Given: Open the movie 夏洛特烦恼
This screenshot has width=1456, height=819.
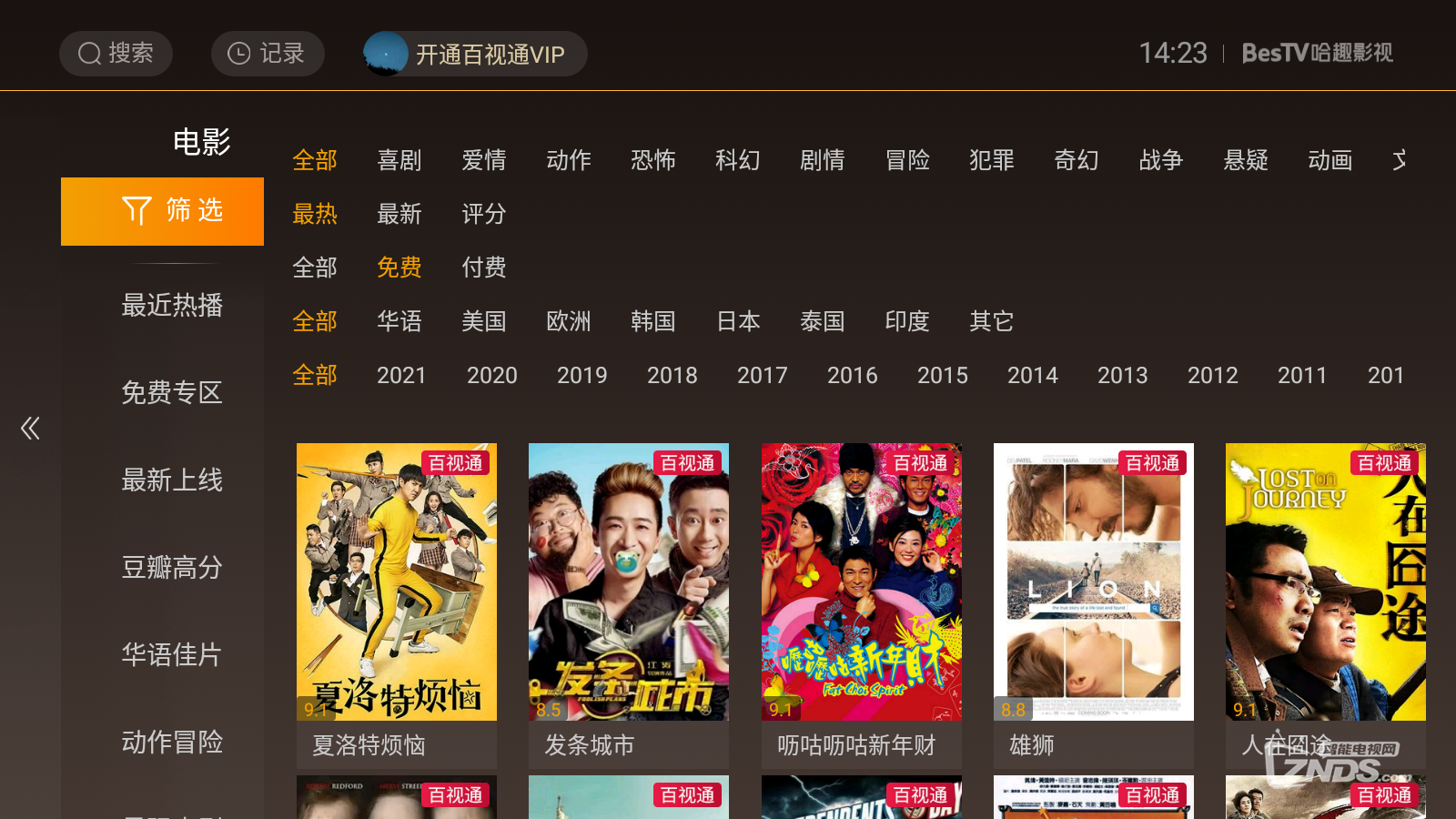Looking at the screenshot, I should (397, 582).
